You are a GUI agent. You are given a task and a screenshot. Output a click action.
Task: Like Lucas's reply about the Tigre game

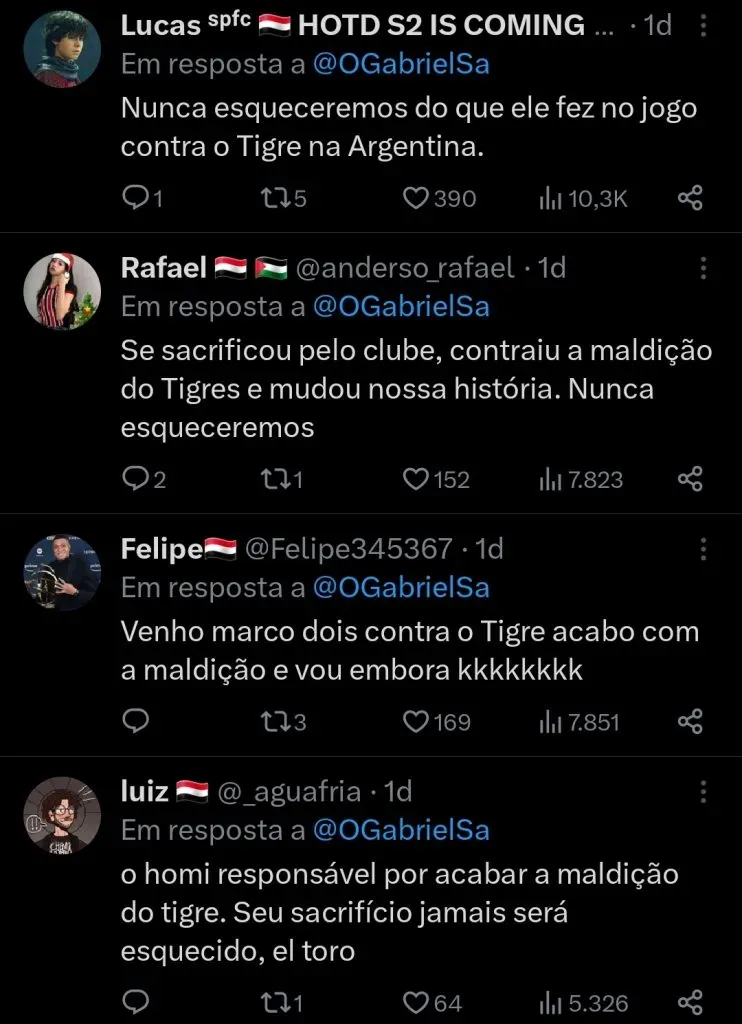415,198
